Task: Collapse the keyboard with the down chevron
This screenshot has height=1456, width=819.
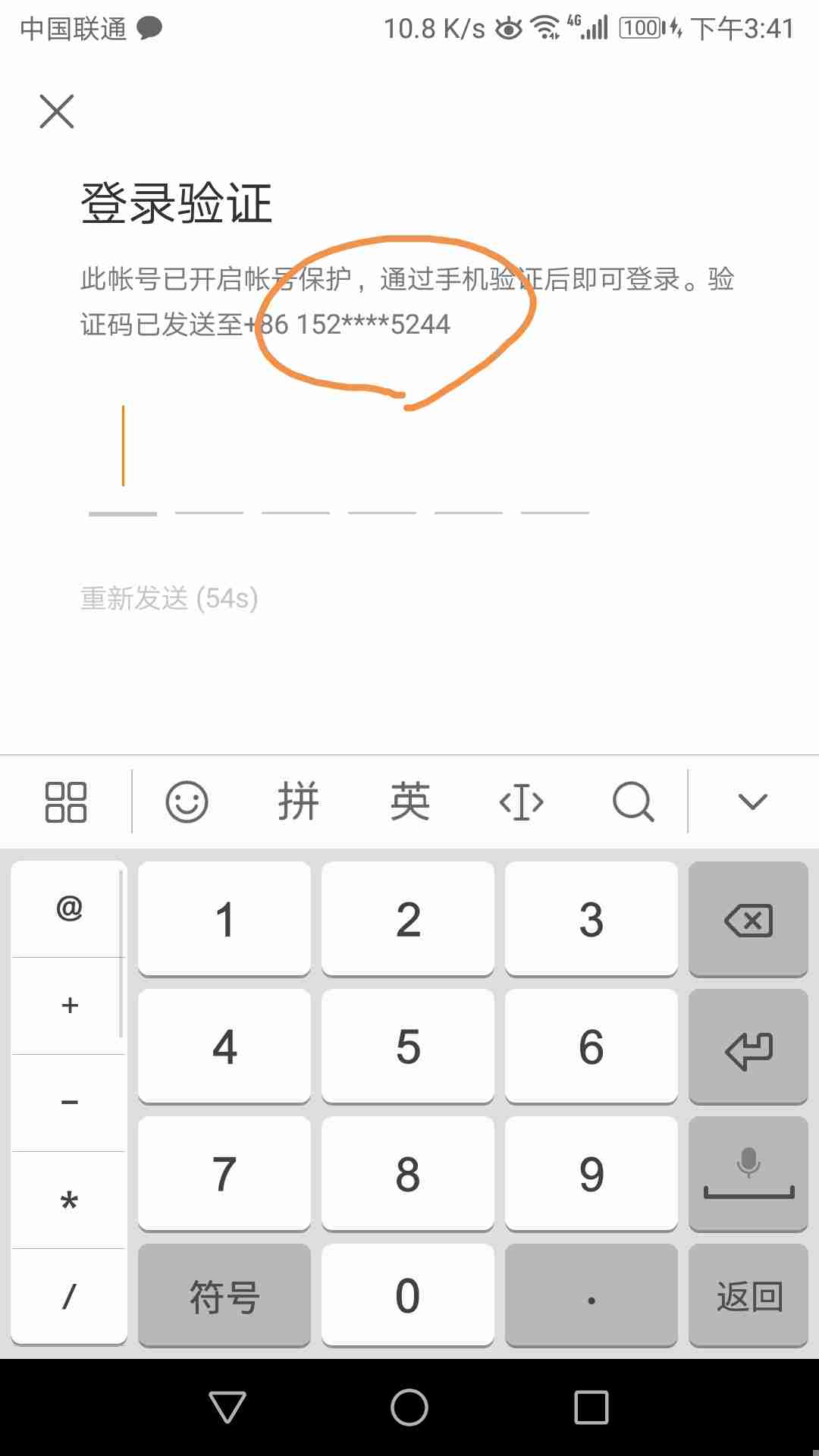Action: [x=753, y=802]
